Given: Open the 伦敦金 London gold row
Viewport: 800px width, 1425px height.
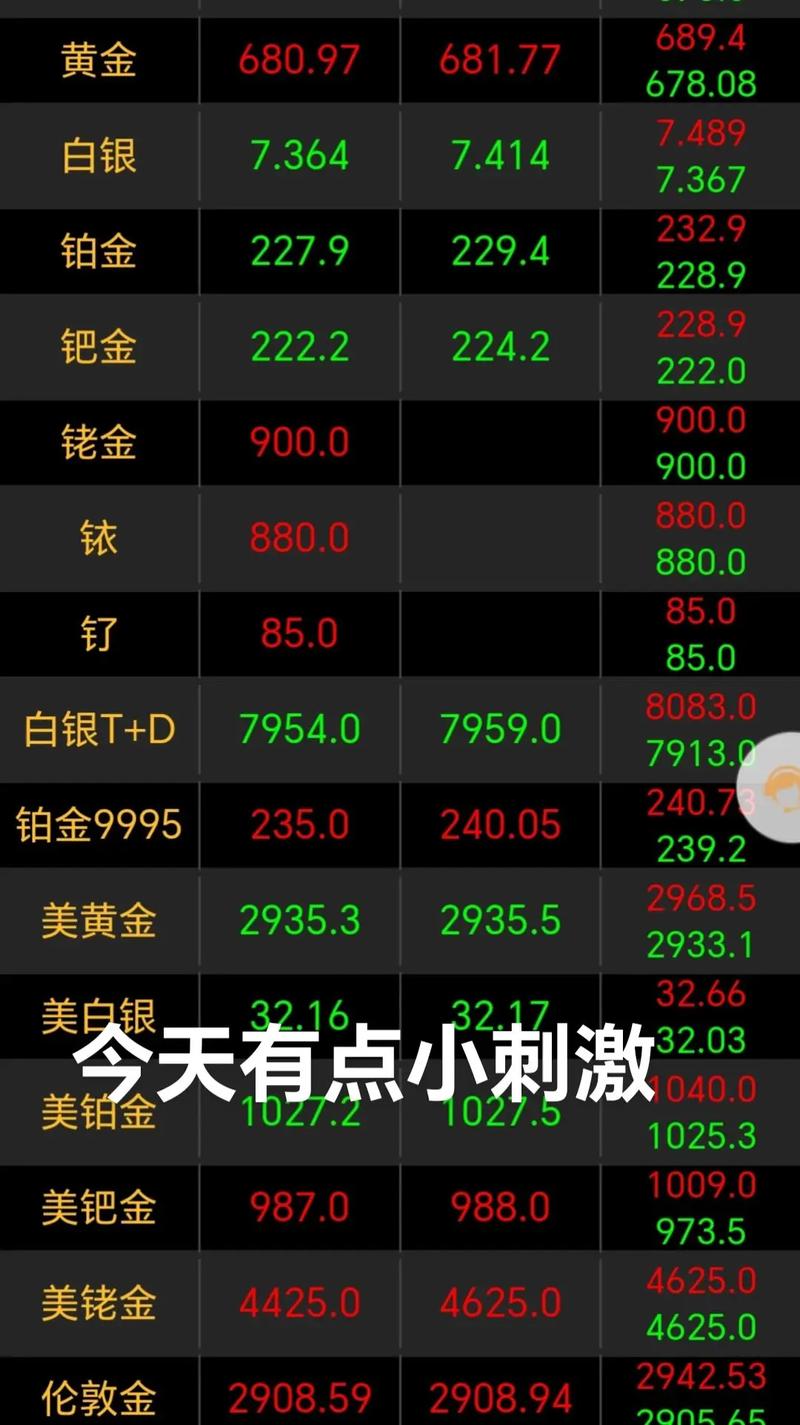Looking at the screenshot, I should tap(97, 1398).
